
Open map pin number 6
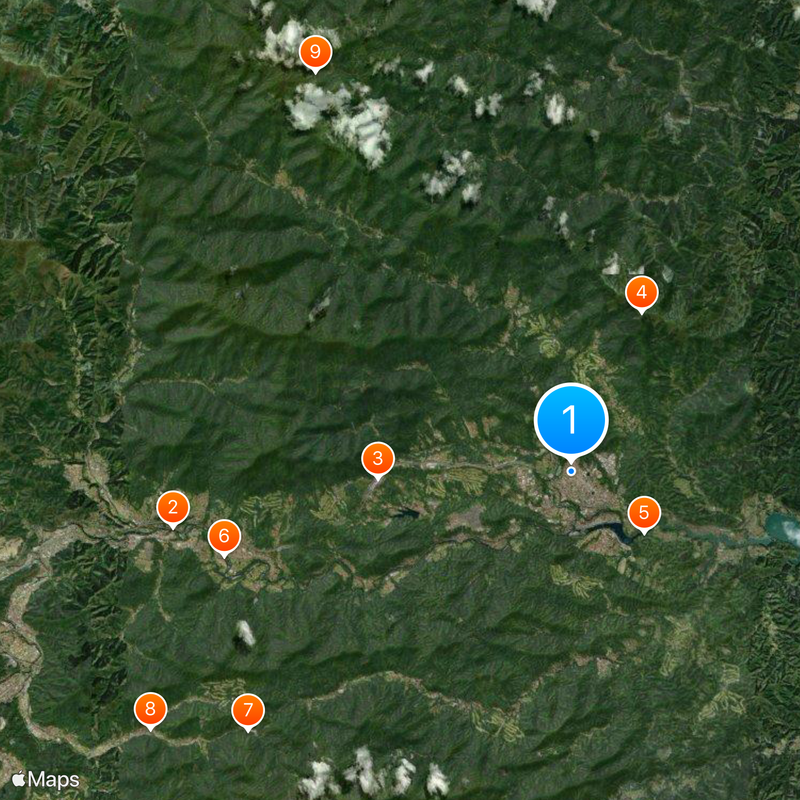tap(224, 537)
